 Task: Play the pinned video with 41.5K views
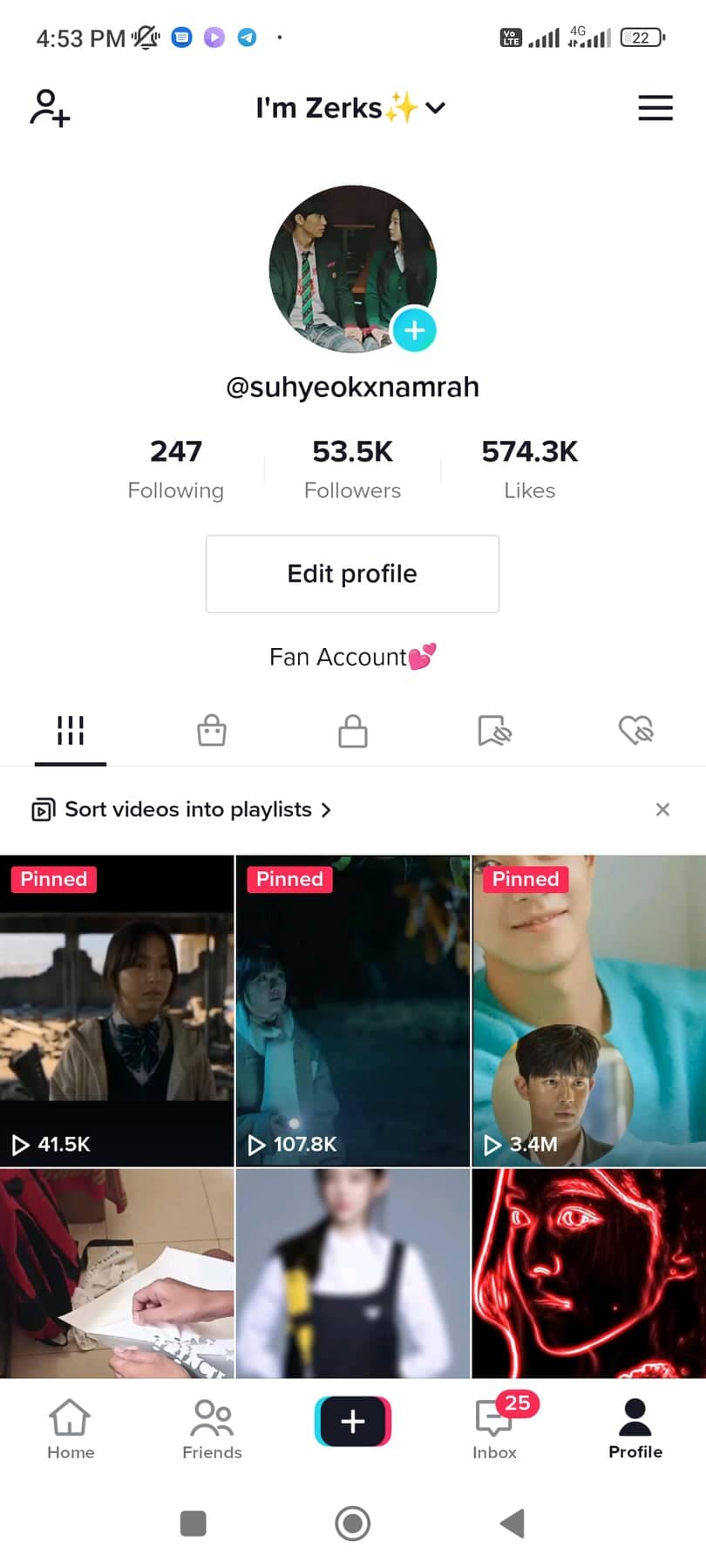(117, 1010)
